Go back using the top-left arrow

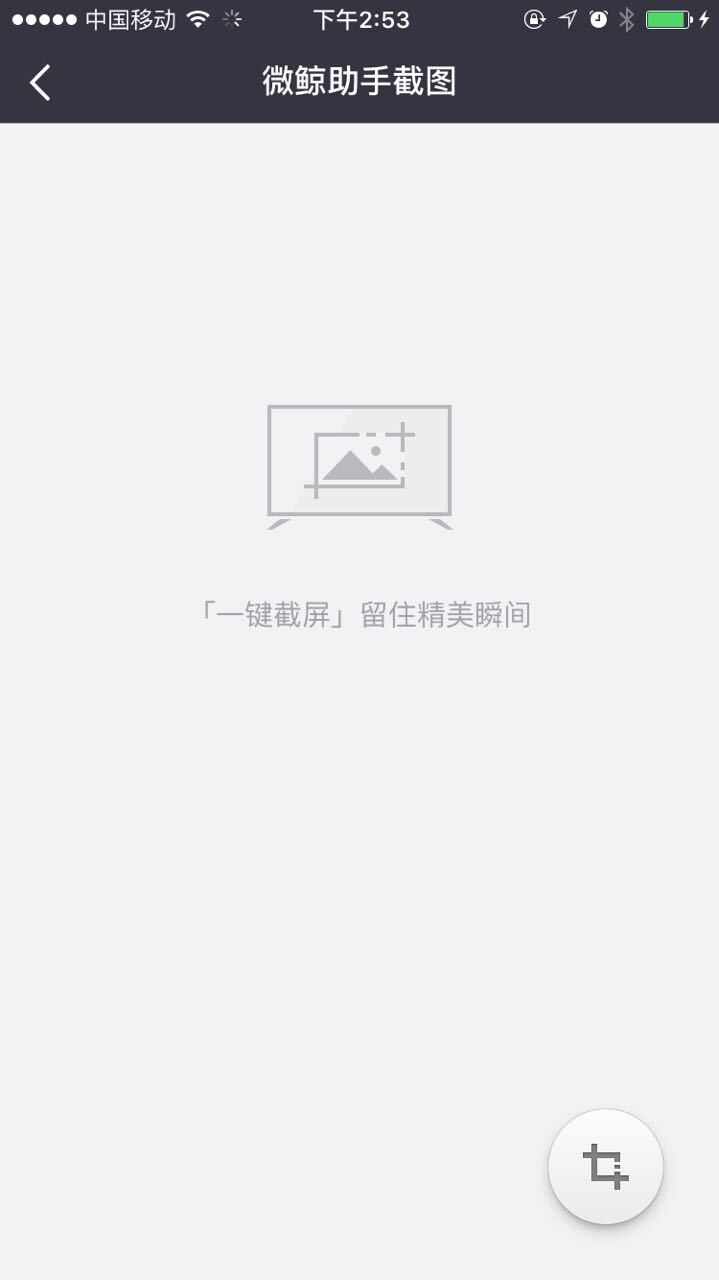coord(40,82)
